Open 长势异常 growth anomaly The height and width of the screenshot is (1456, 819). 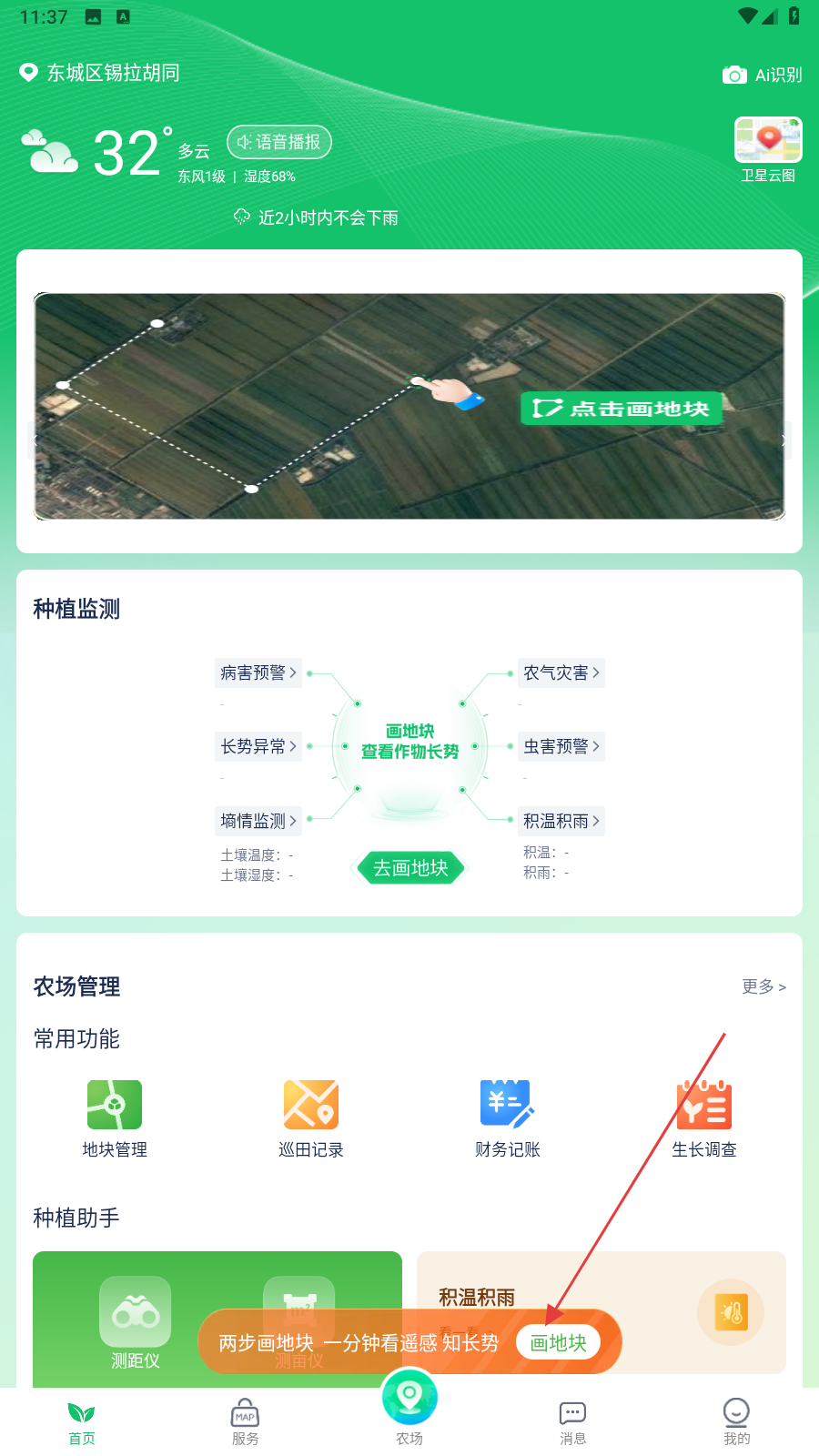(x=258, y=746)
